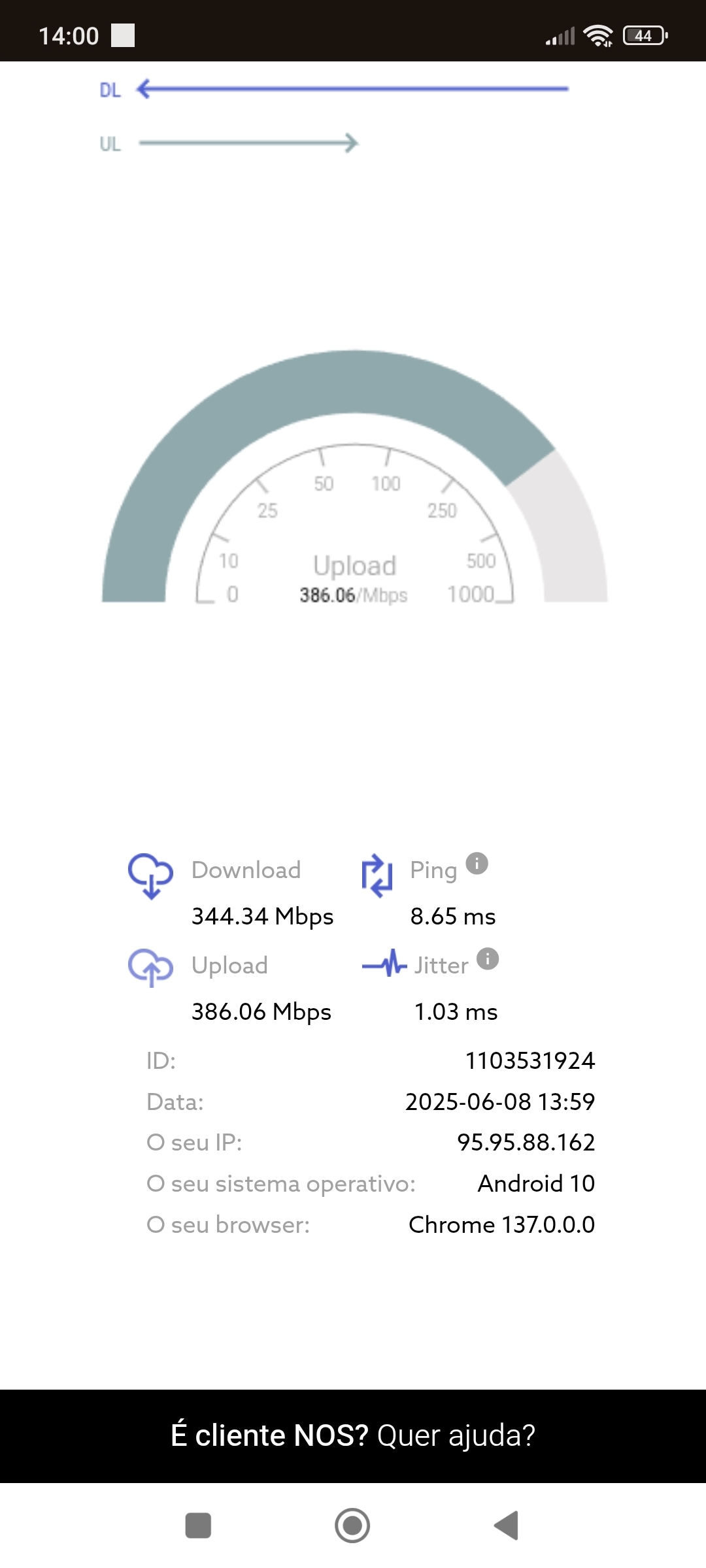Open the Jitter info icon
The width and height of the screenshot is (706, 1568).
pos(488,958)
